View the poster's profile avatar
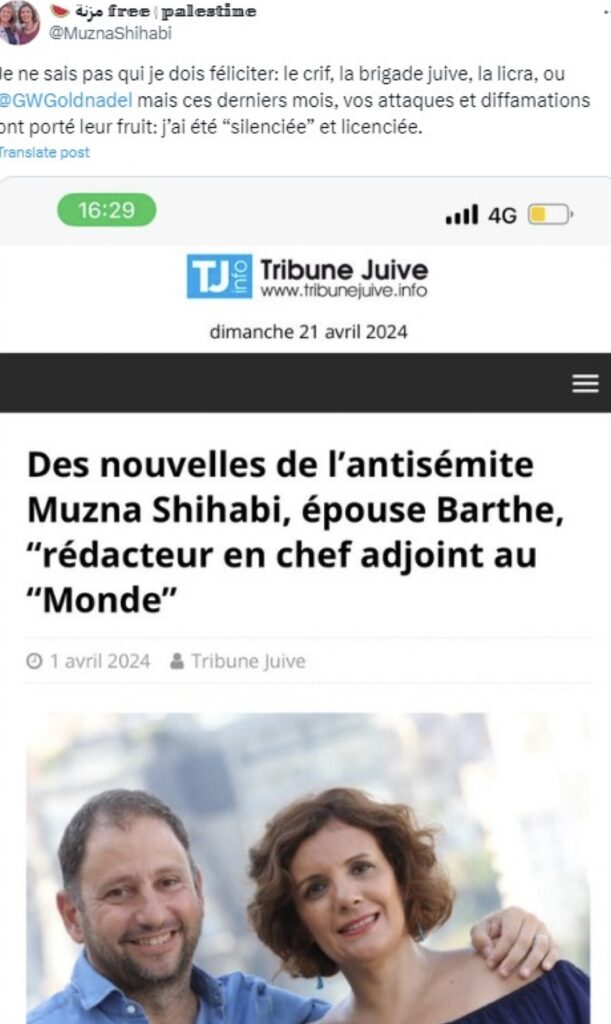The width and height of the screenshot is (611, 1024). tap(19, 22)
